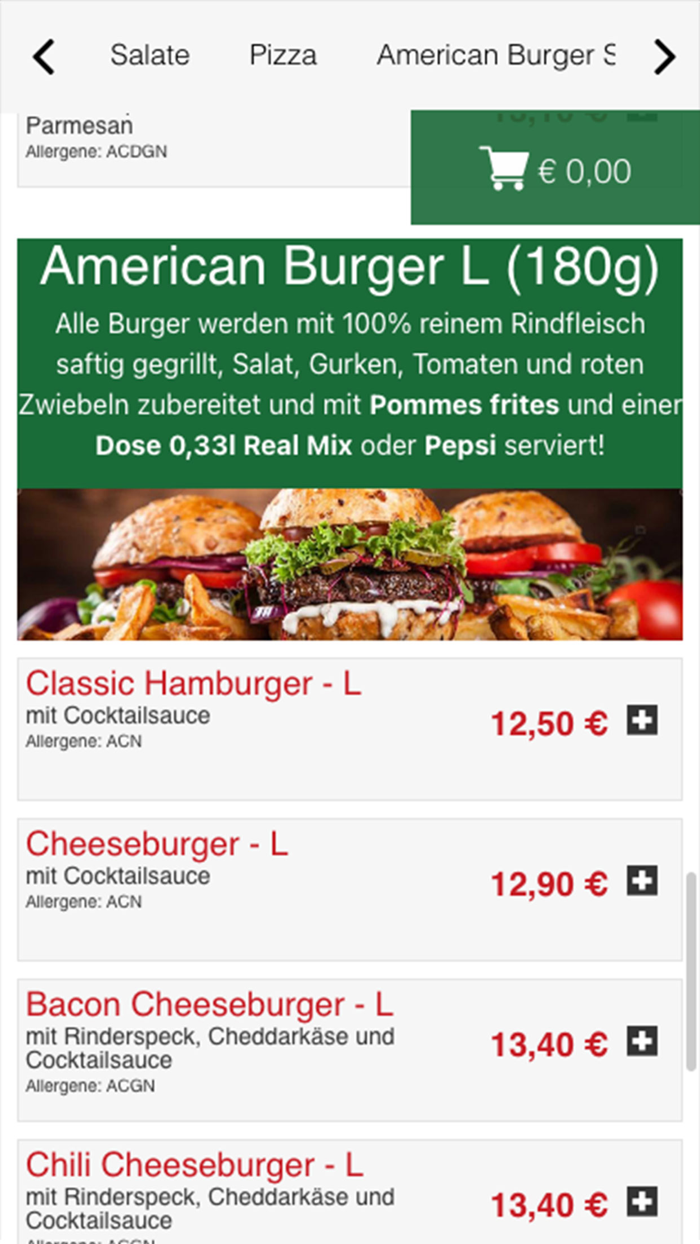Tap the right arrow in category bar

point(665,57)
